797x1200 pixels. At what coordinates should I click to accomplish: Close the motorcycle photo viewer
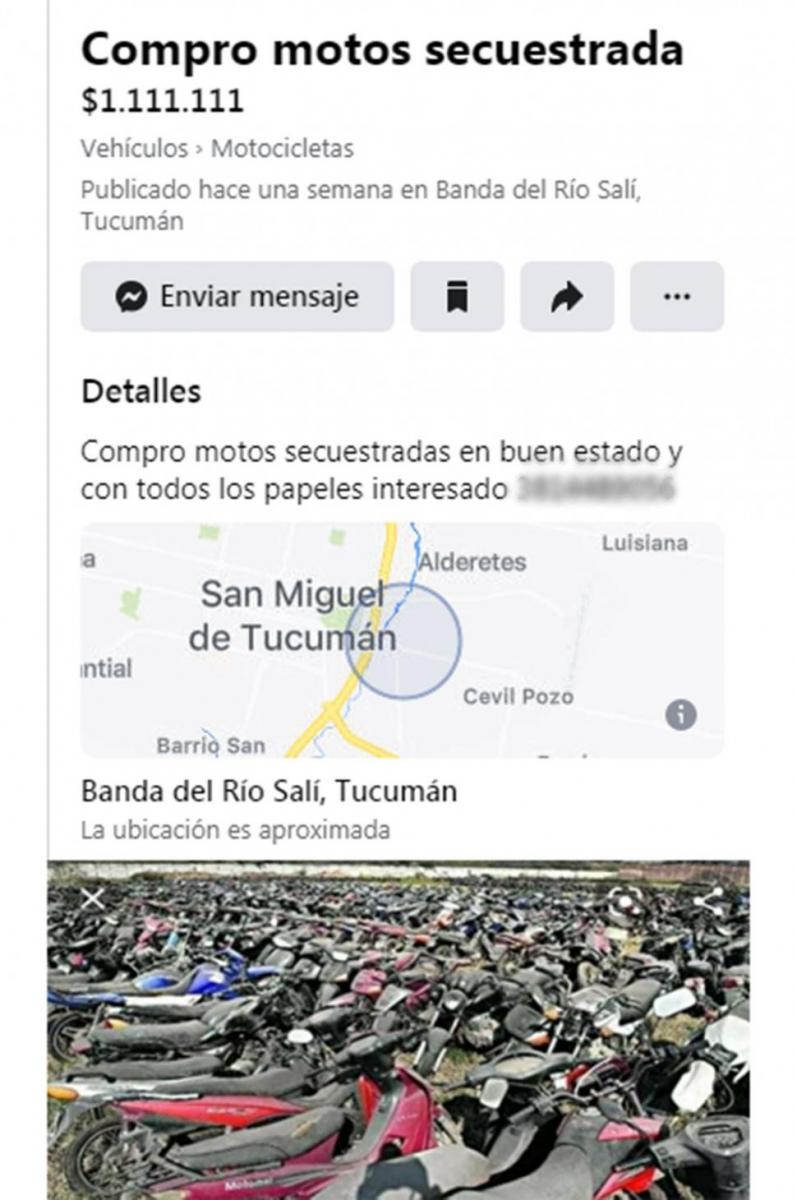[93, 899]
